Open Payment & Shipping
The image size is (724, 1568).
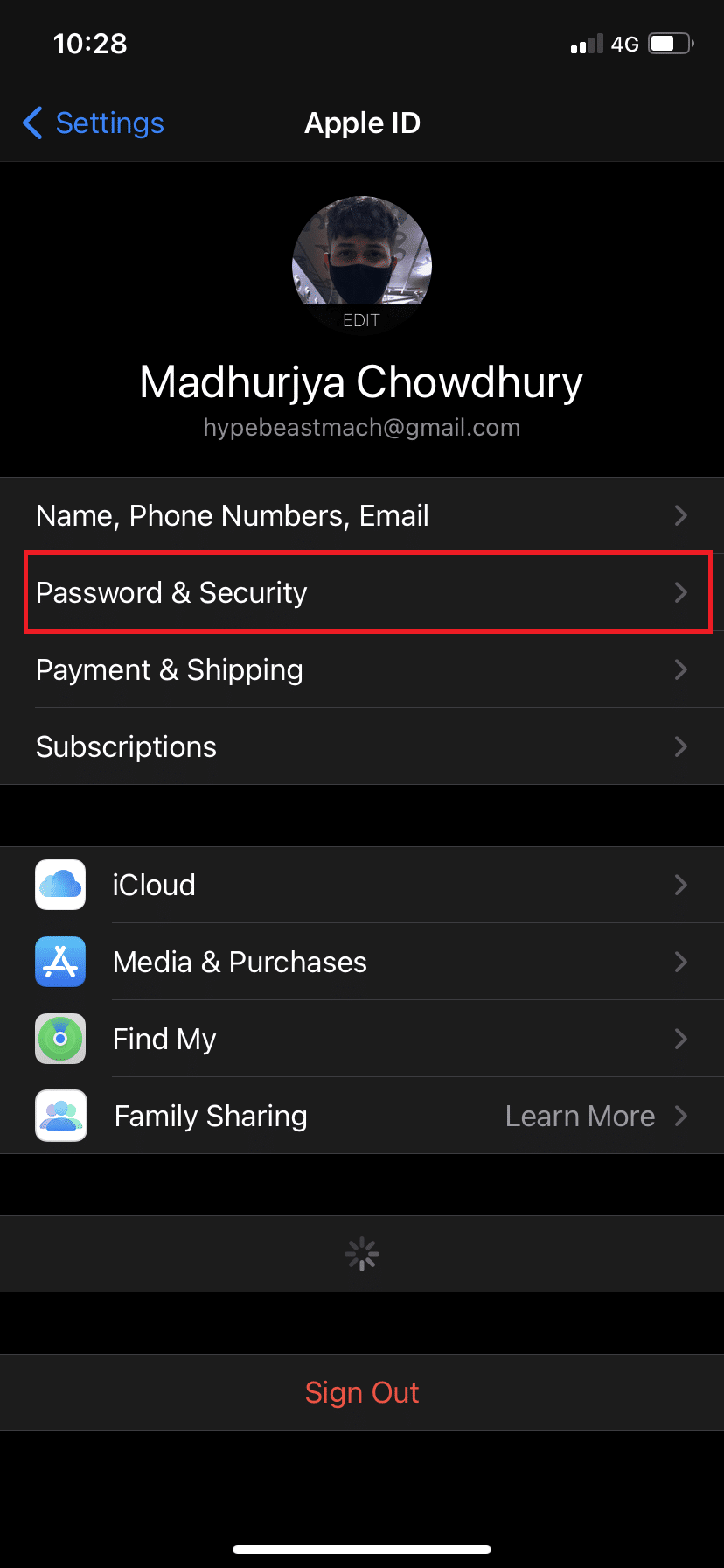click(362, 670)
